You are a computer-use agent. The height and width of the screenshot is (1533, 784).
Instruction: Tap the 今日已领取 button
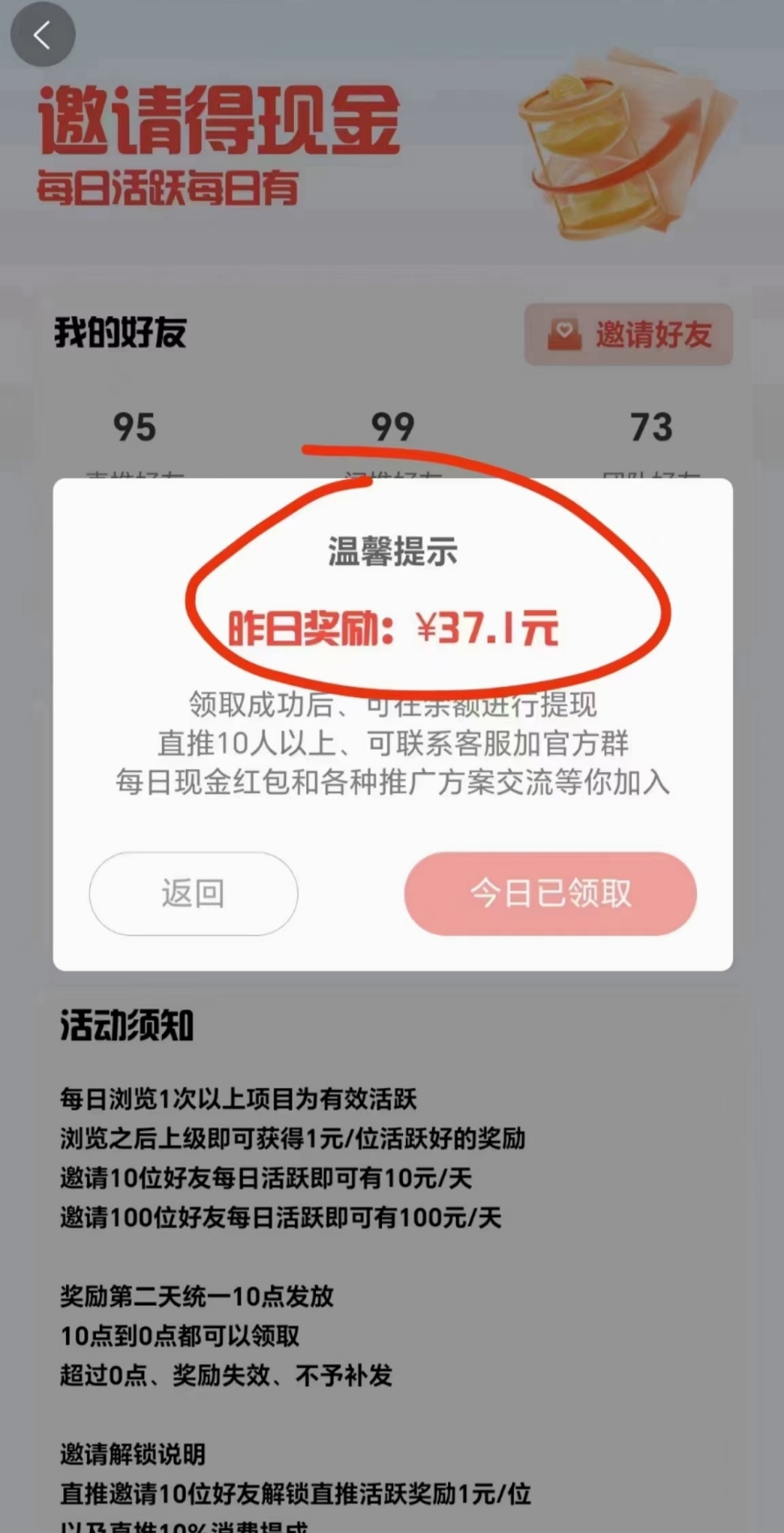[550, 893]
